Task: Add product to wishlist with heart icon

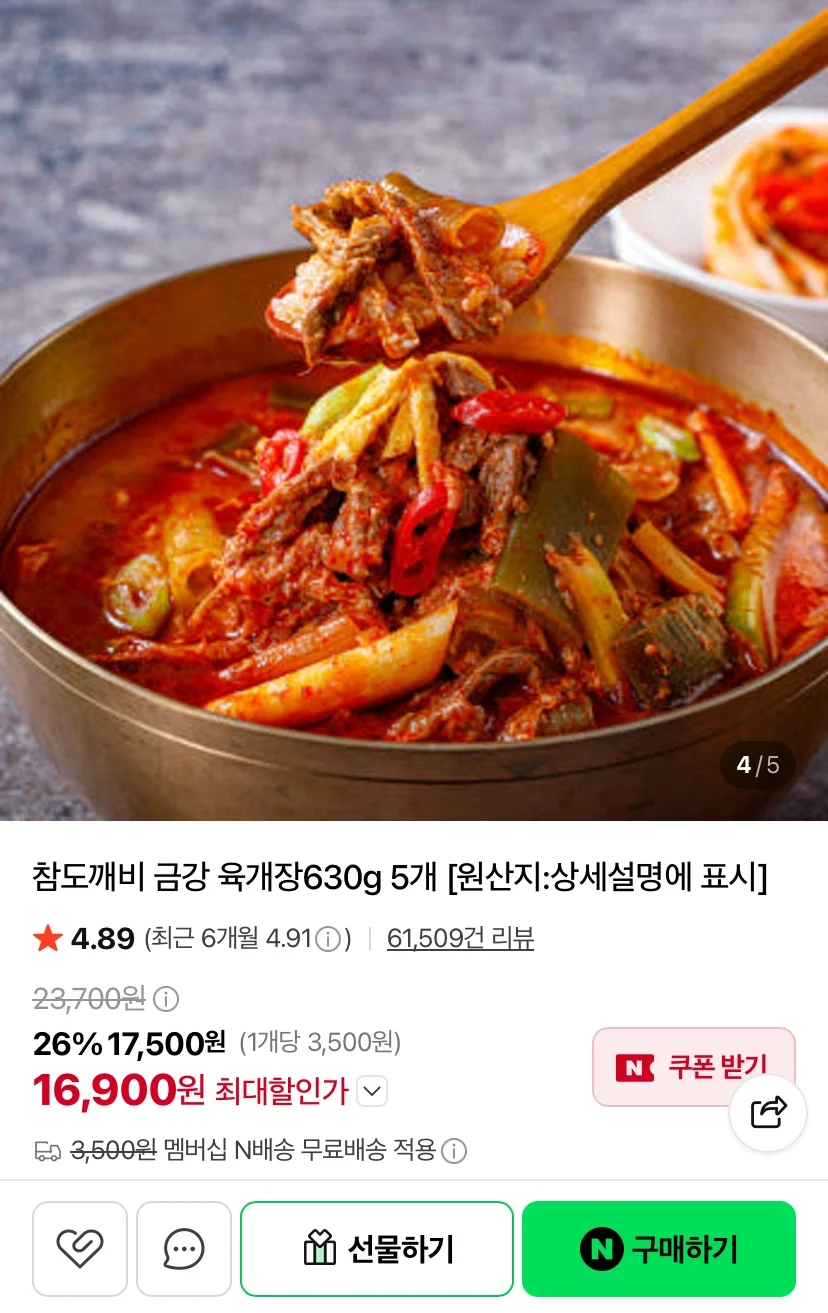Action: [x=80, y=1248]
